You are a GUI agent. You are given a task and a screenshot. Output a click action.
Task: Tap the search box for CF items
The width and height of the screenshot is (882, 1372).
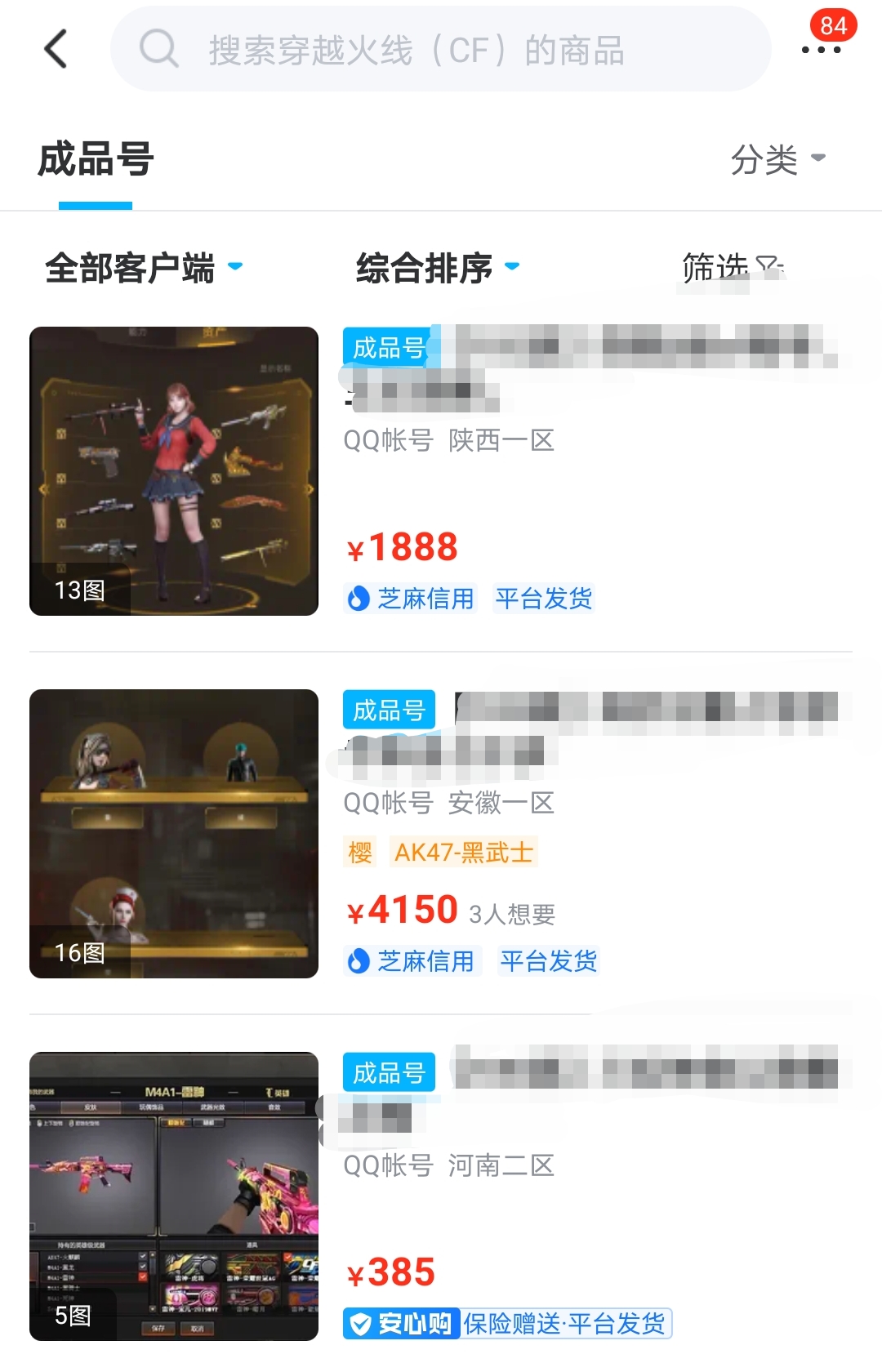click(441, 51)
